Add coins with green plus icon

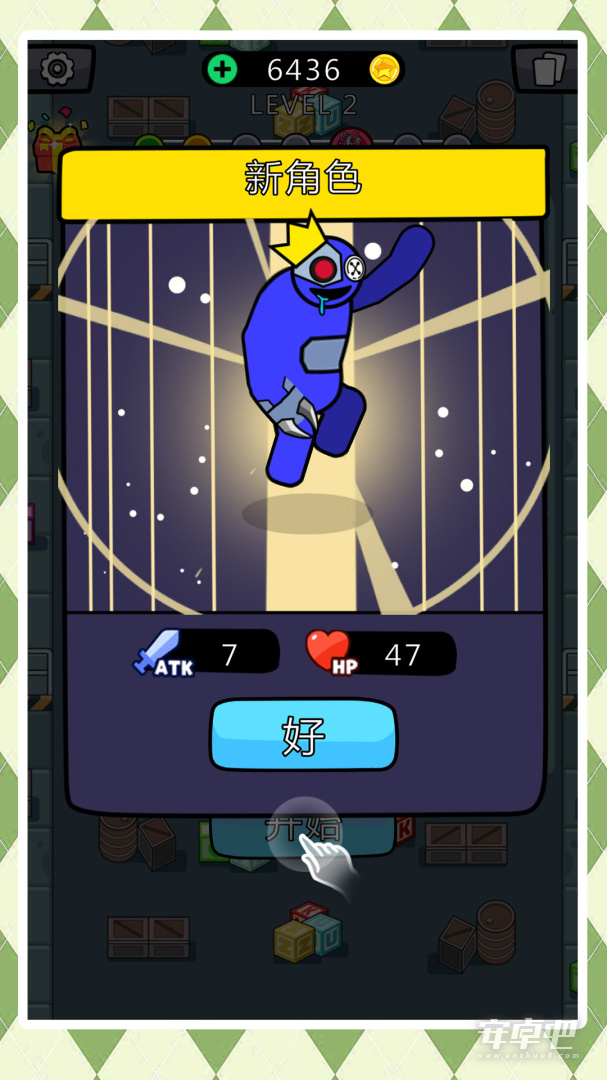point(222,69)
